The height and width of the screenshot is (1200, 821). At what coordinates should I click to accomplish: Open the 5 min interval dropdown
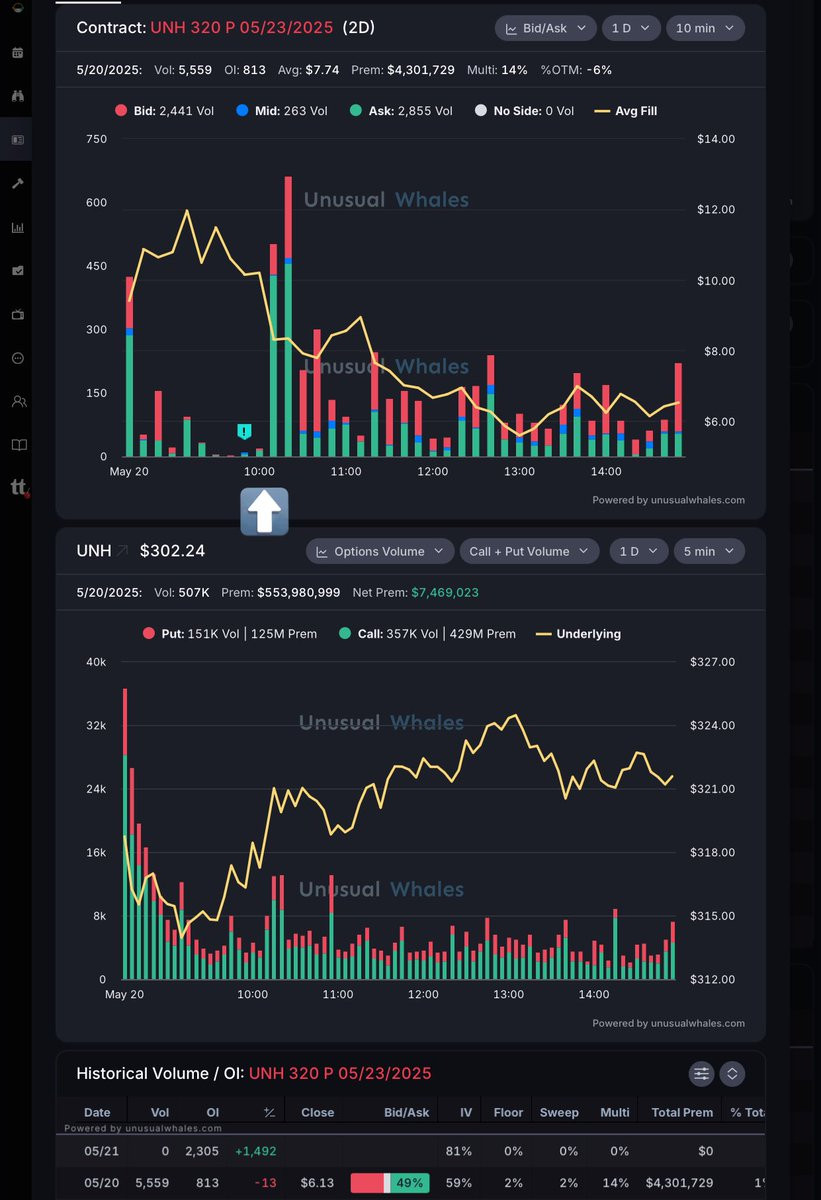708,551
